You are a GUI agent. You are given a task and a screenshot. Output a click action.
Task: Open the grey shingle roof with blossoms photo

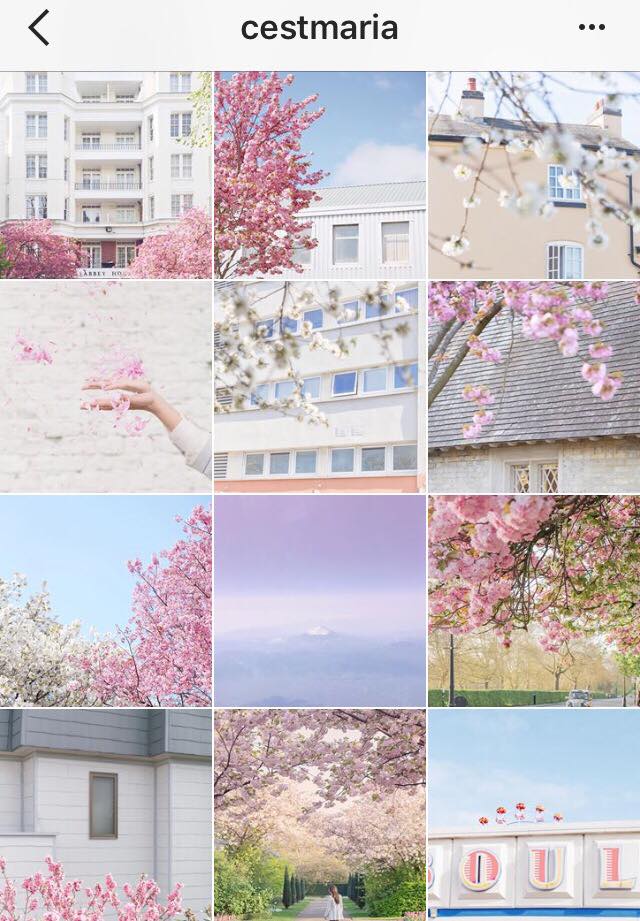(x=534, y=387)
